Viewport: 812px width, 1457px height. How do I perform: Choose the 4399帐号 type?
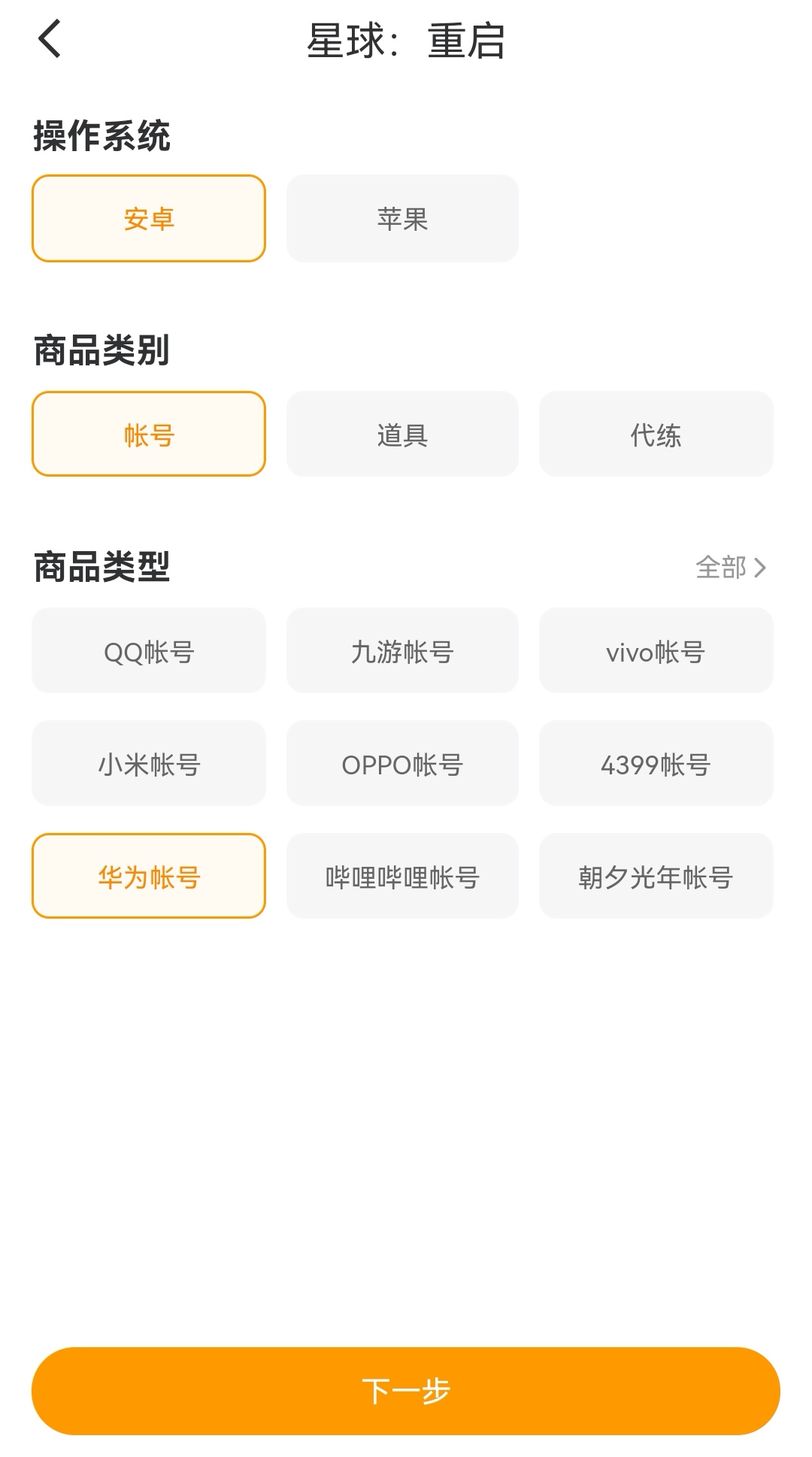point(656,764)
